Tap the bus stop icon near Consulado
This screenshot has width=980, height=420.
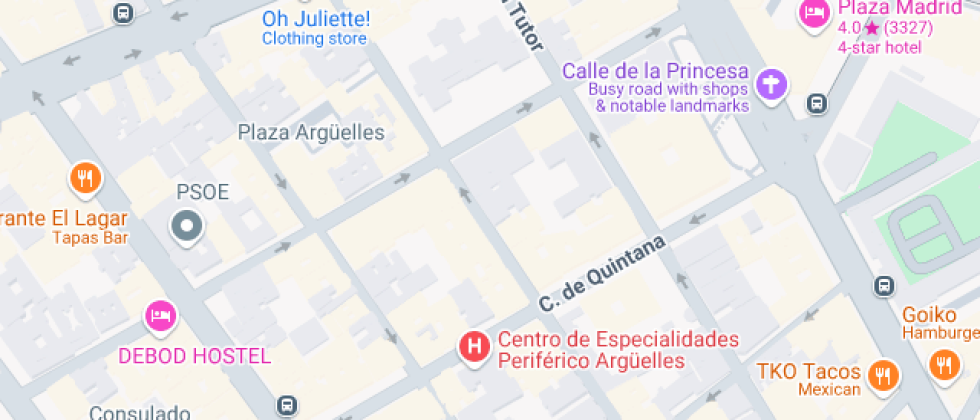pyautogui.click(x=287, y=405)
